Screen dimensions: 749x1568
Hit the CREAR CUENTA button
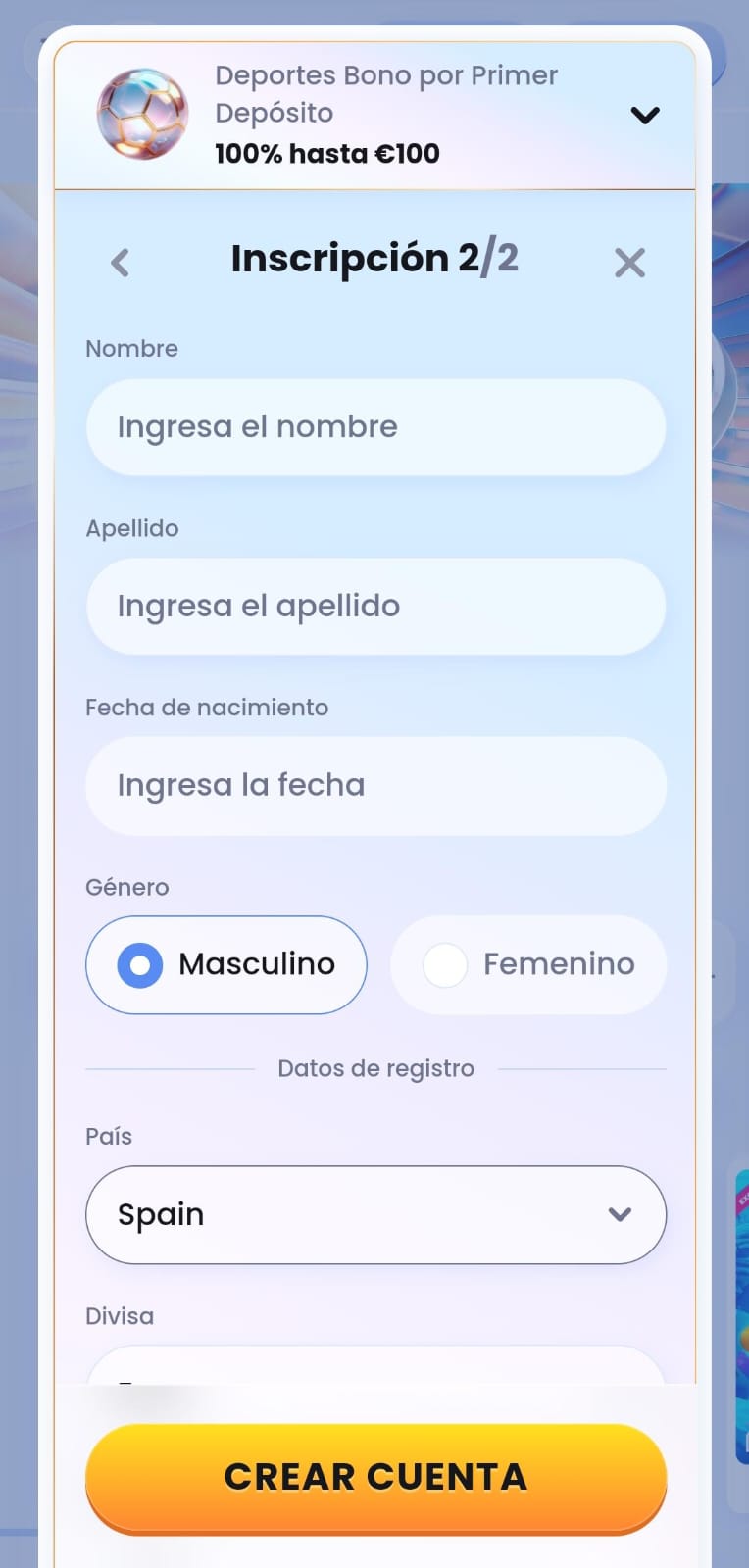[375, 1478]
